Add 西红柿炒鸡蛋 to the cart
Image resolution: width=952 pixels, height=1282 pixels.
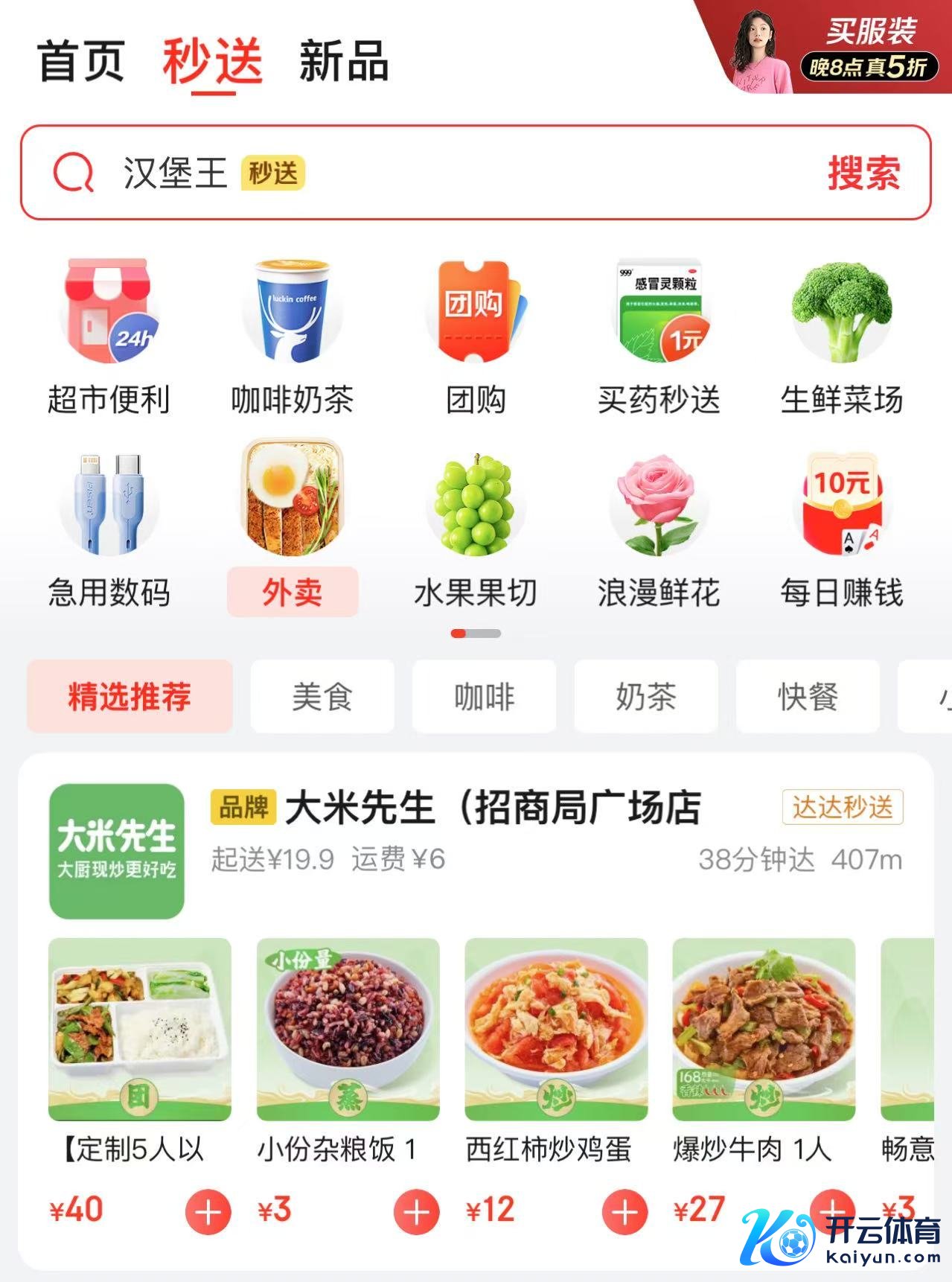point(624,1212)
